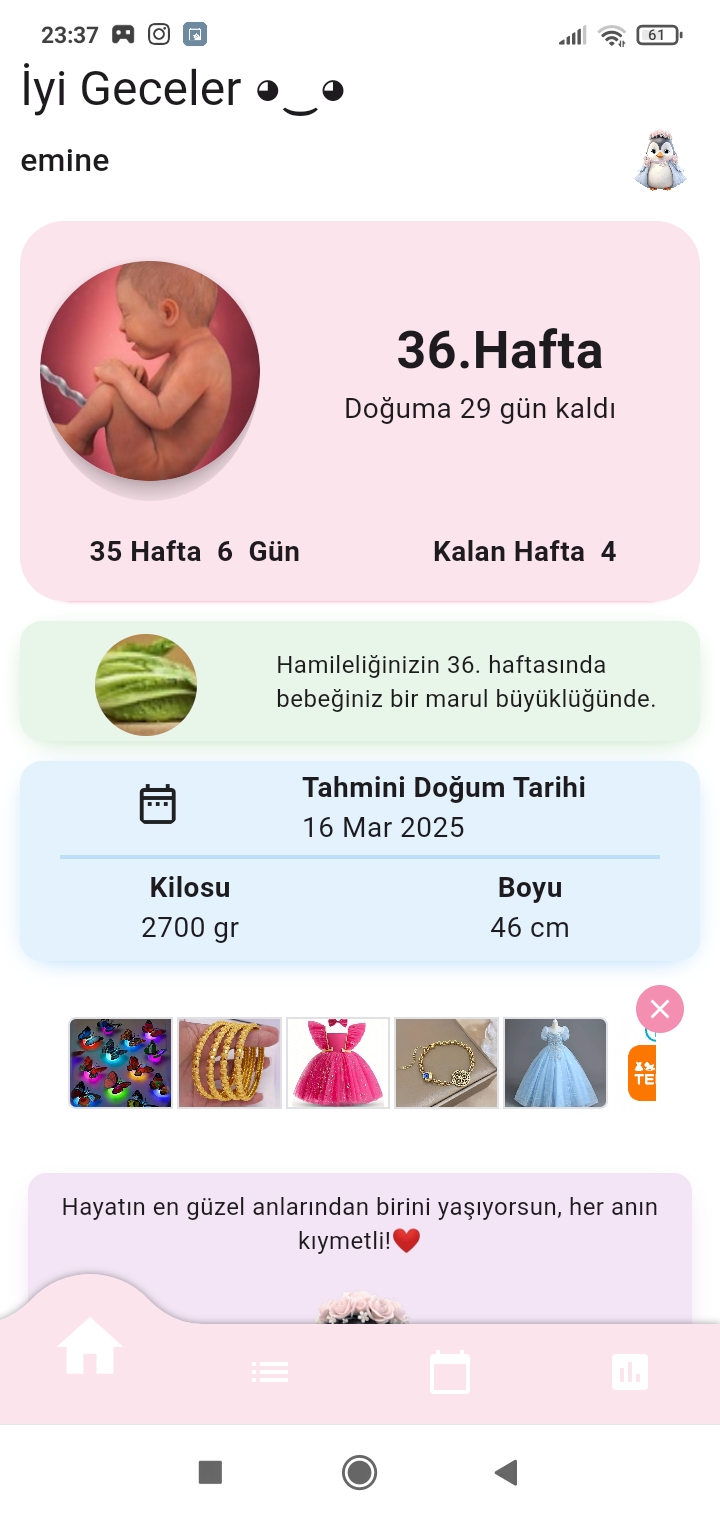
Task: Open the calendar tab
Action: (x=450, y=1372)
